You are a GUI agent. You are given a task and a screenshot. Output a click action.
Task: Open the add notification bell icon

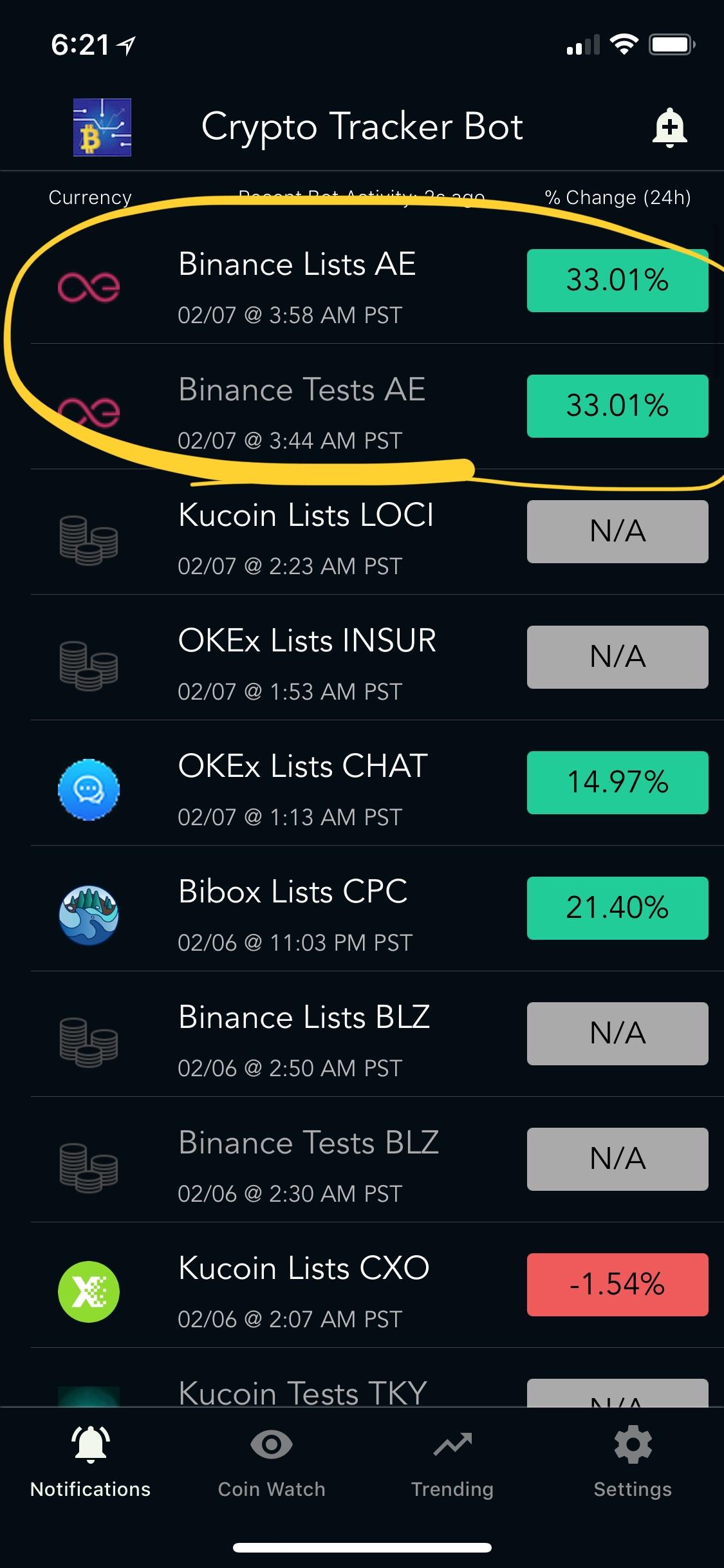click(669, 127)
